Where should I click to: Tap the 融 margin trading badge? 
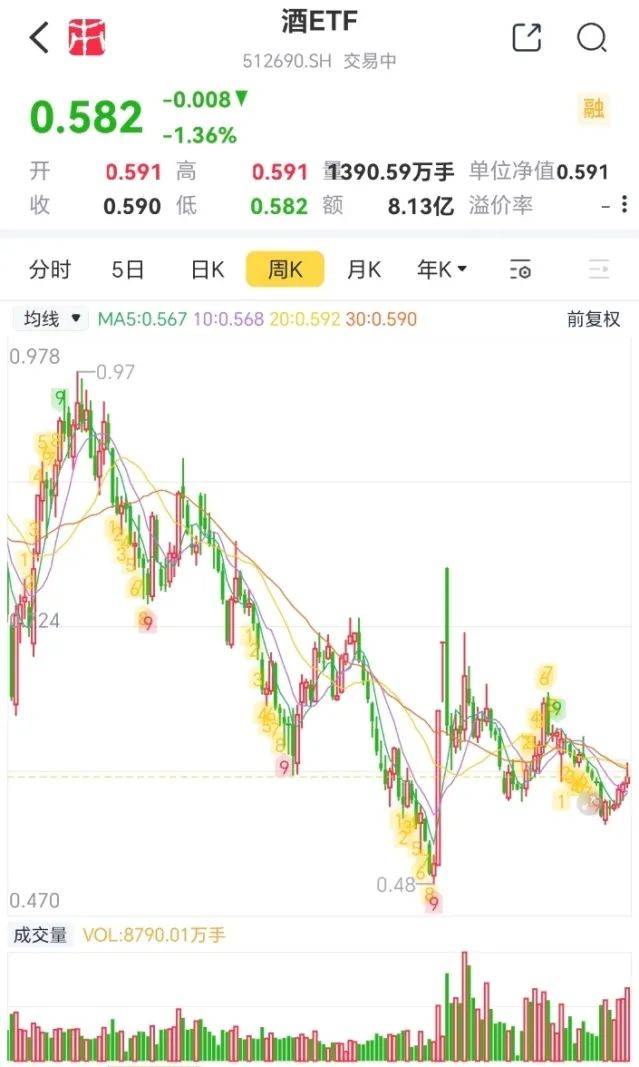pyautogui.click(x=593, y=108)
